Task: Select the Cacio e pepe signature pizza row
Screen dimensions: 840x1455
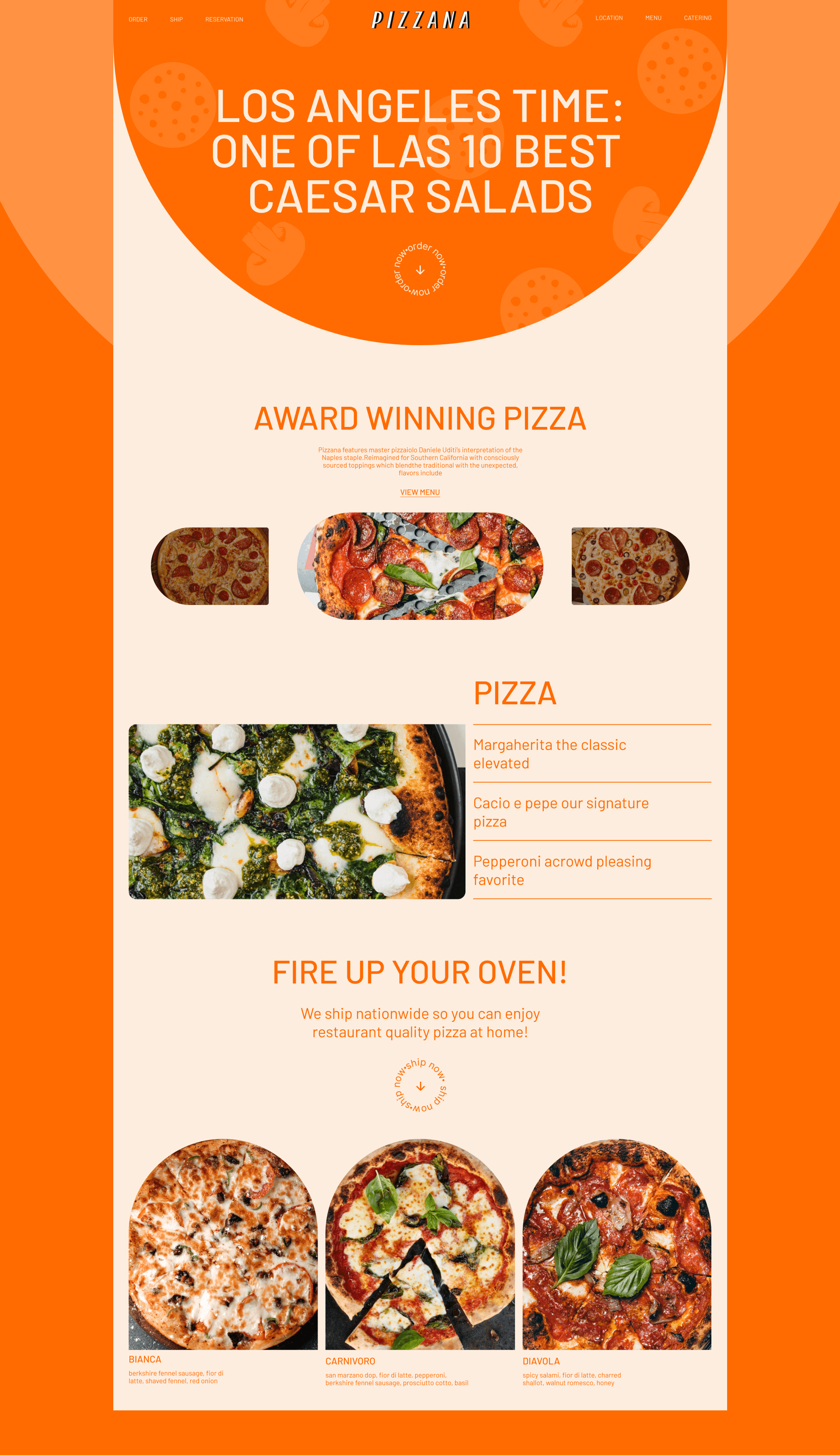Action: click(x=592, y=811)
